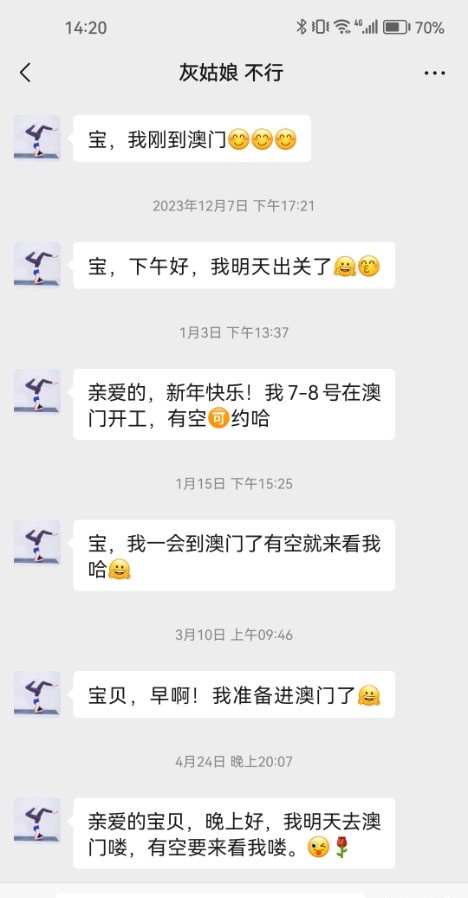Tap the avatar next to "我明天出关了" message
468x898 pixels.
tap(37, 265)
